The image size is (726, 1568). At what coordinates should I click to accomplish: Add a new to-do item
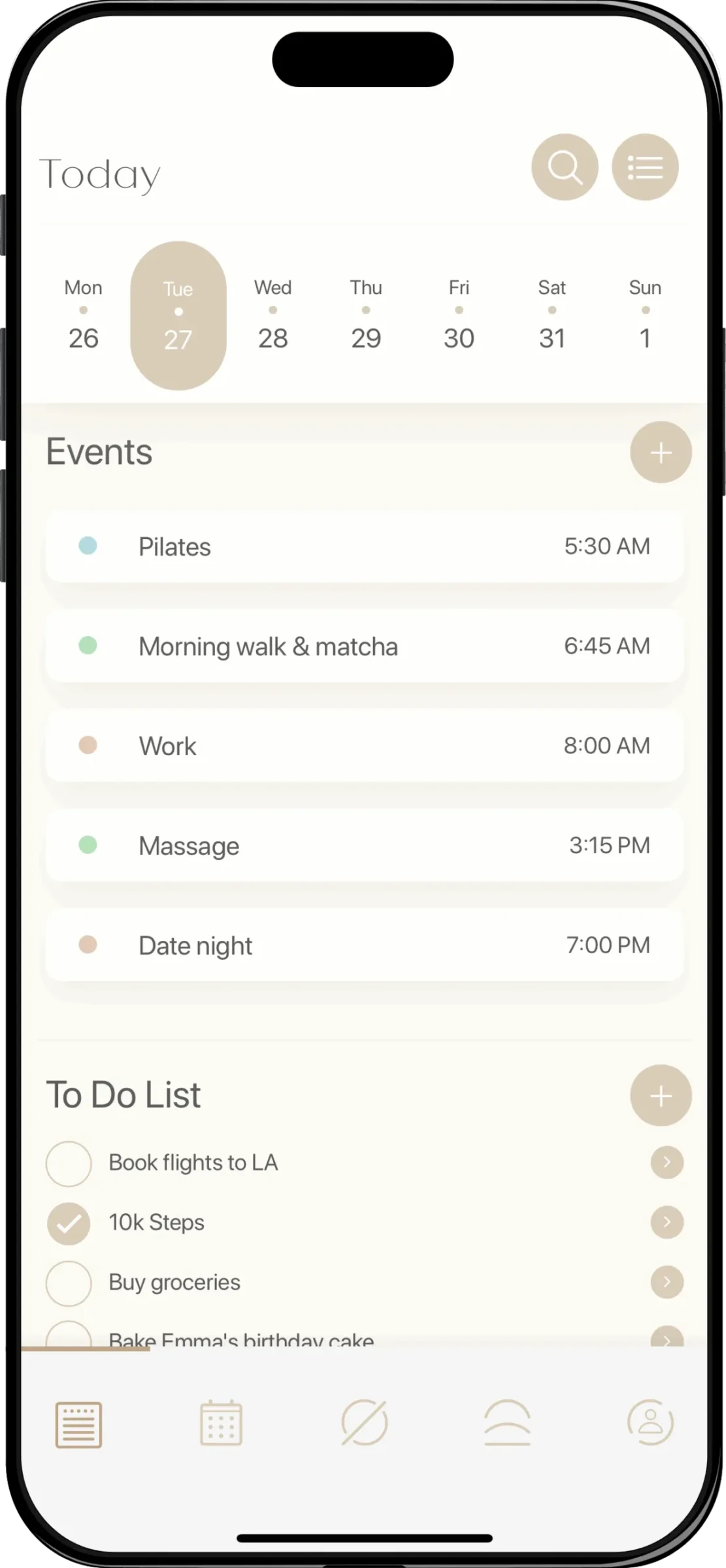coord(661,1096)
